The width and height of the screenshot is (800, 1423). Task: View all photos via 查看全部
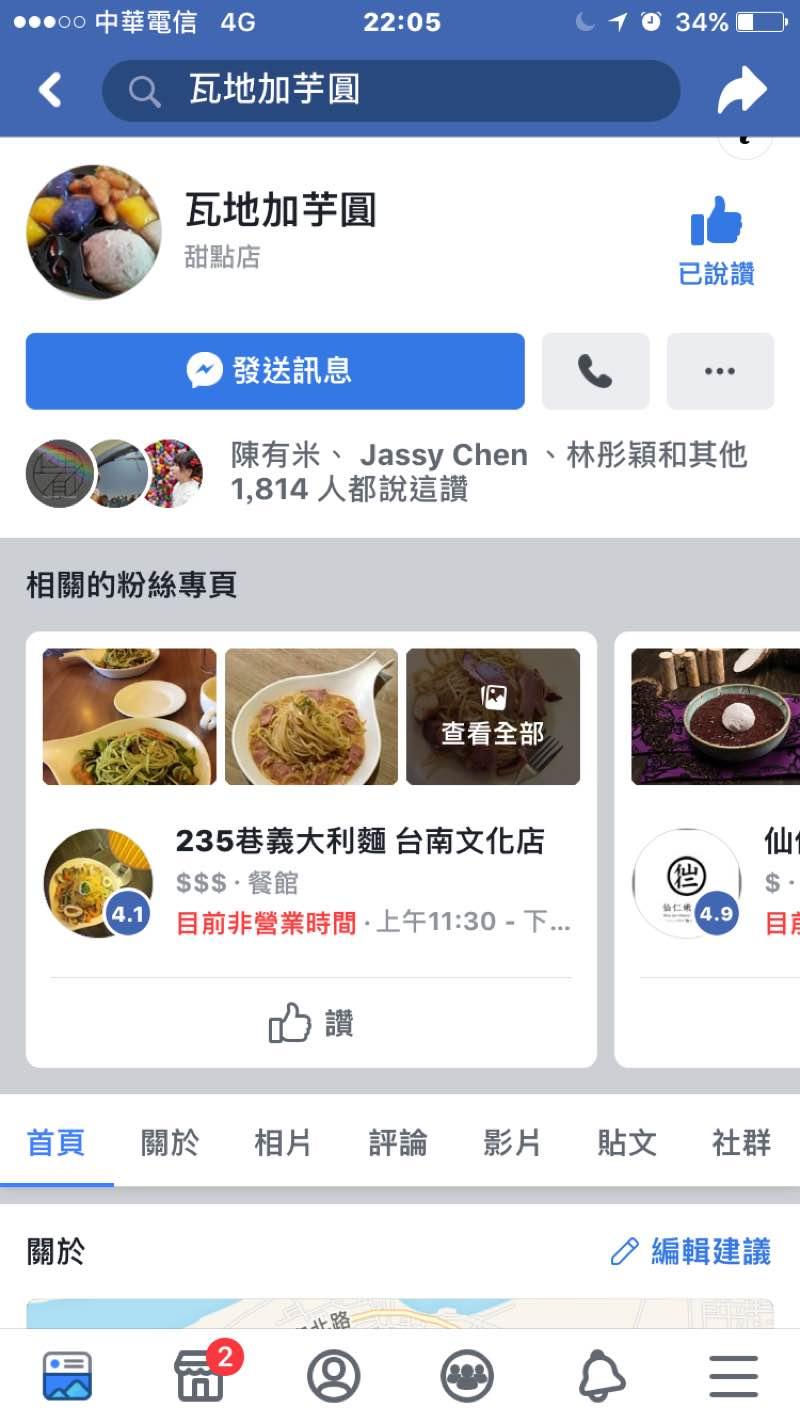(x=493, y=716)
